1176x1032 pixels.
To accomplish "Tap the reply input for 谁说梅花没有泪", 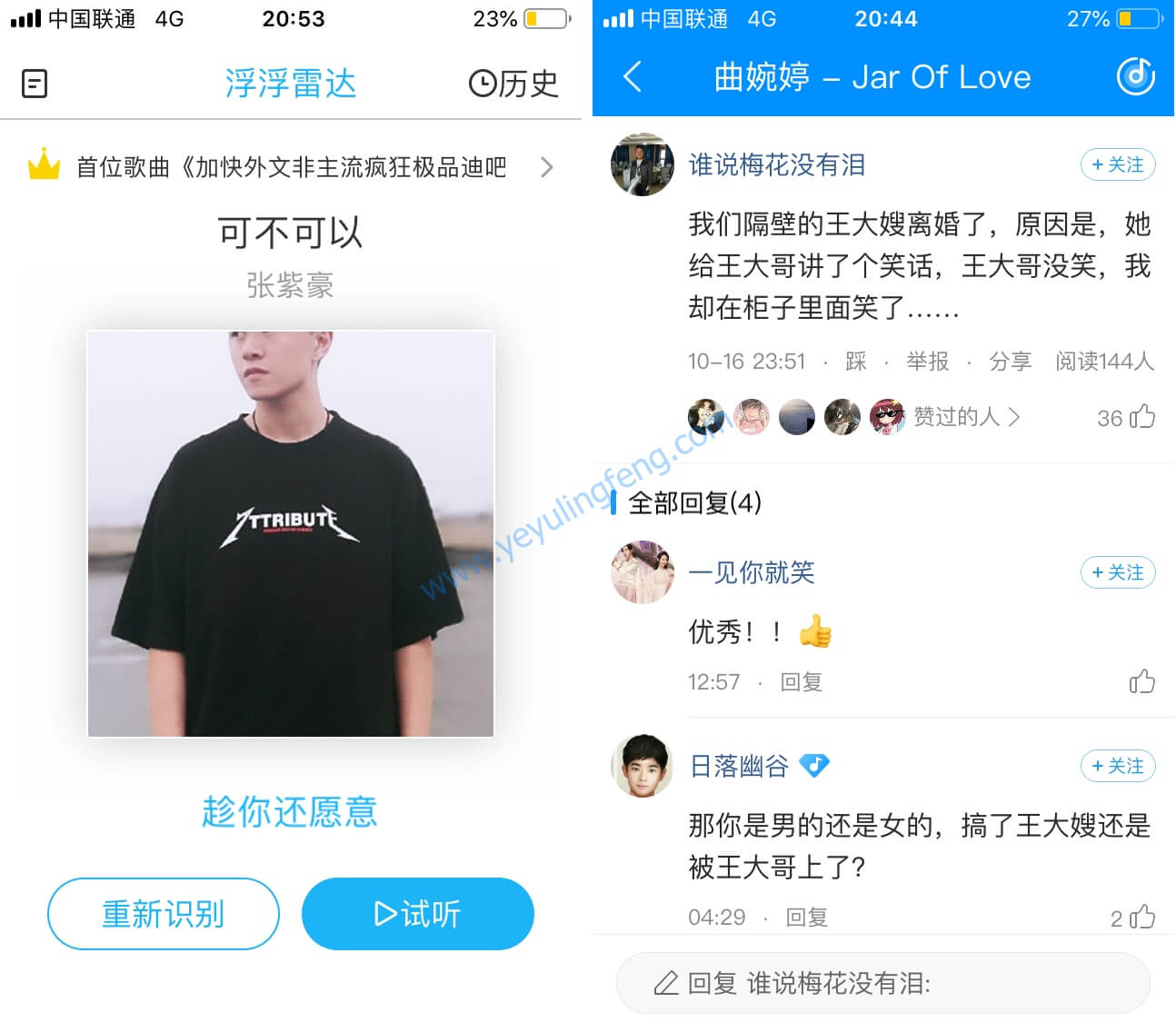I will coord(882,983).
